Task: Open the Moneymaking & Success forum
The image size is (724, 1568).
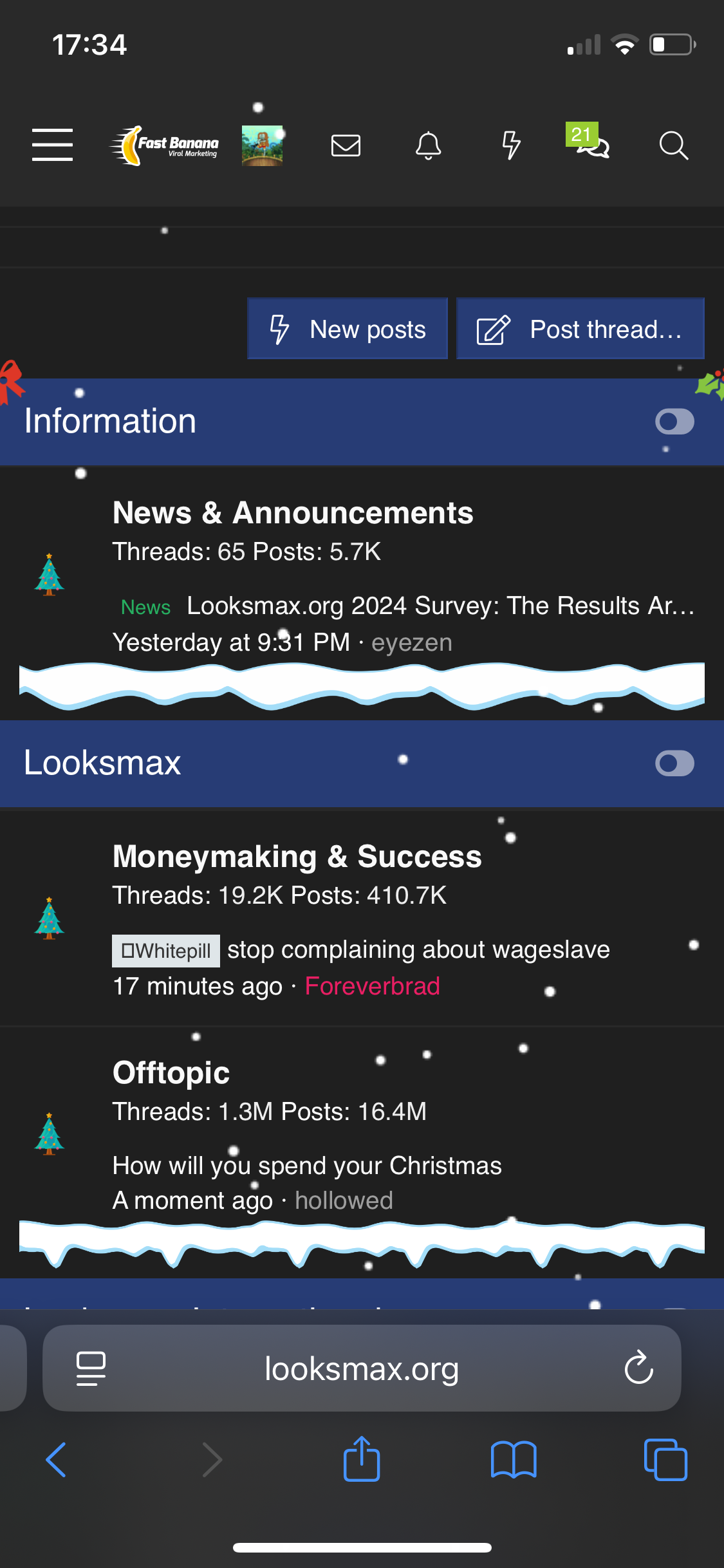Action: click(x=297, y=857)
